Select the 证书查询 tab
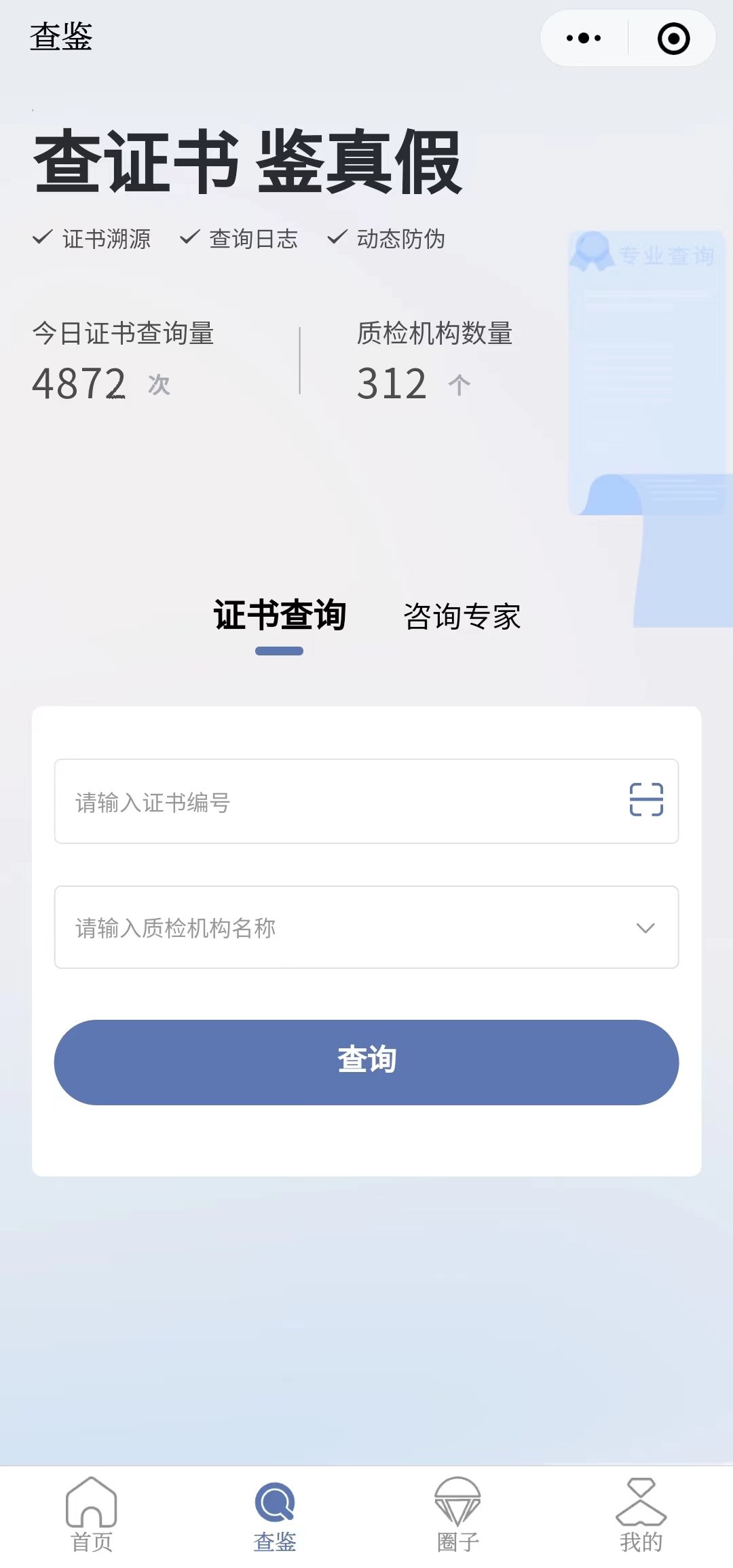Screen dimensions: 733x1568 point(280,617)
